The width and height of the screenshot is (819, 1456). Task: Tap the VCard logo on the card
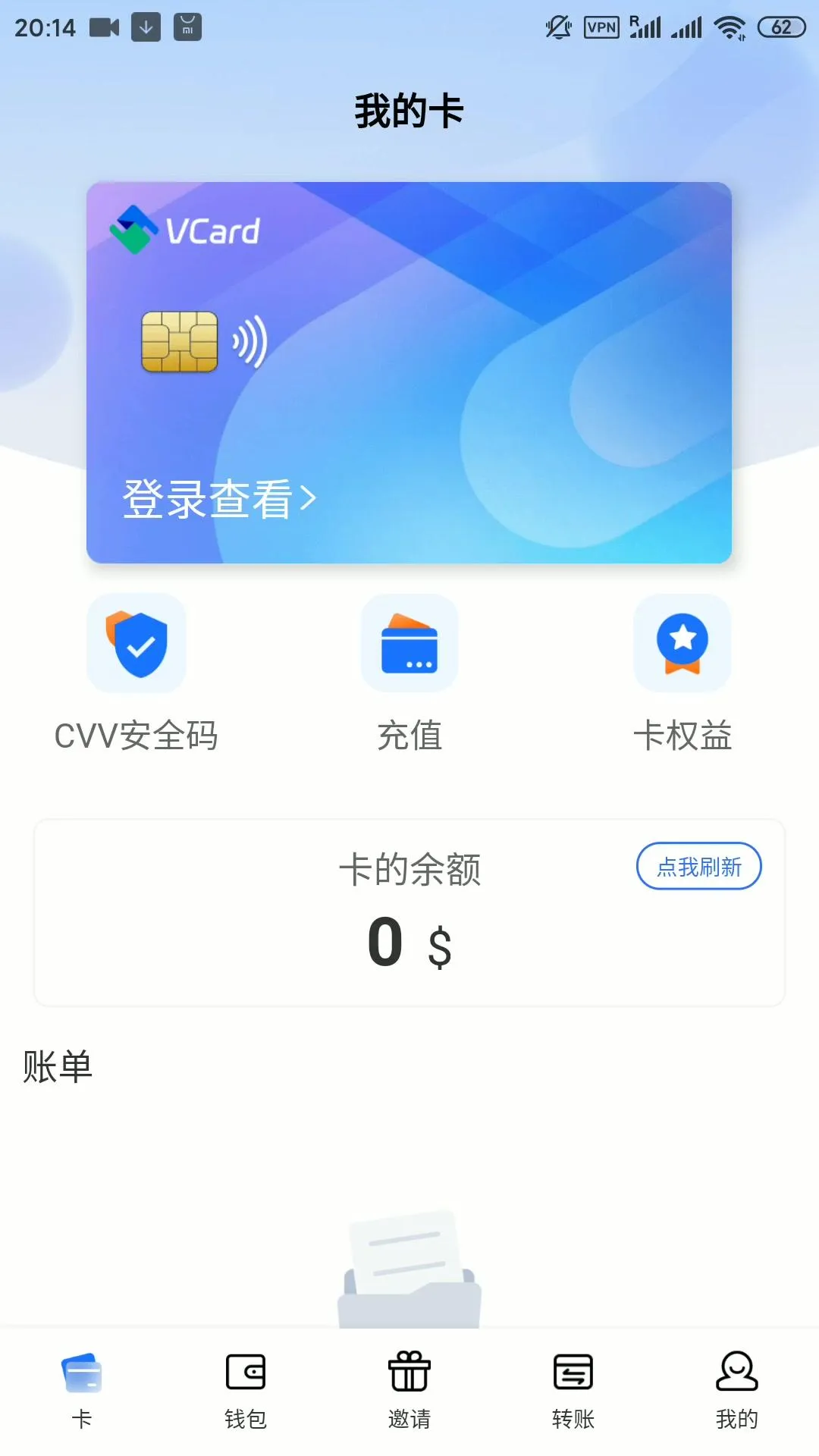point(184,231)
